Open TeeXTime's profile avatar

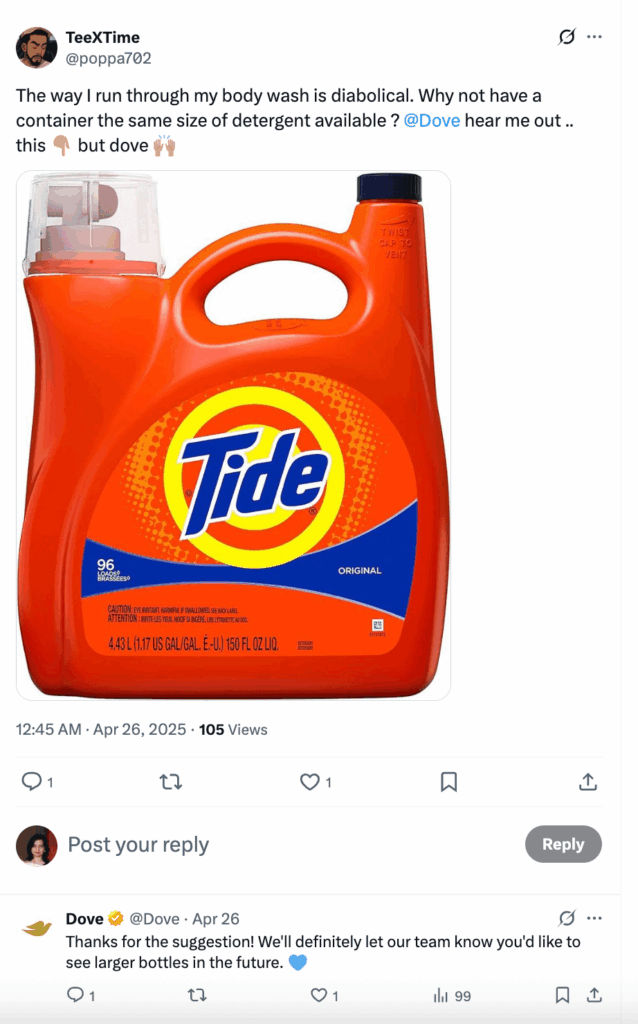pyautogui.click(x=37, y=47)
